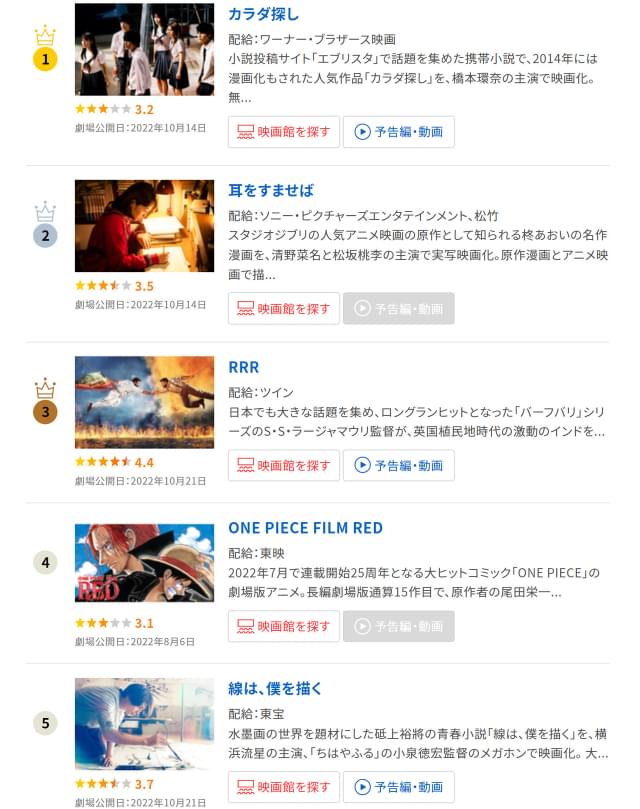This screenshot has width=640, height=809.
Task: Tap the 線は、僕を描く poster thumbnail
Action: pyautogui.click(x=144, y=724)
